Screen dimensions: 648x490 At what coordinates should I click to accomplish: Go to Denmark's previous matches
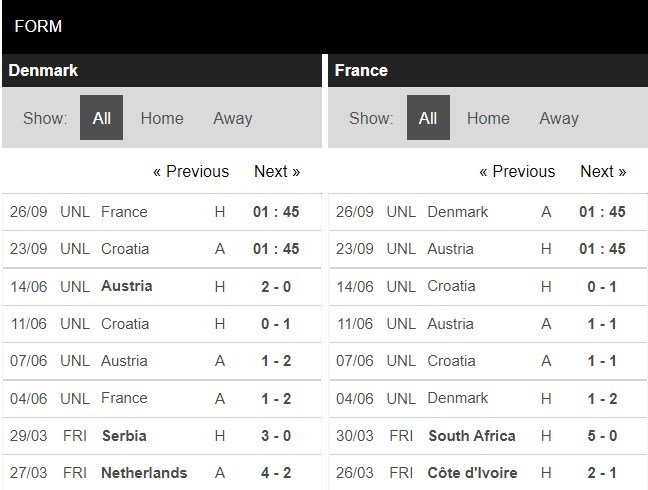pyautogui.click(x=190, y=171)
